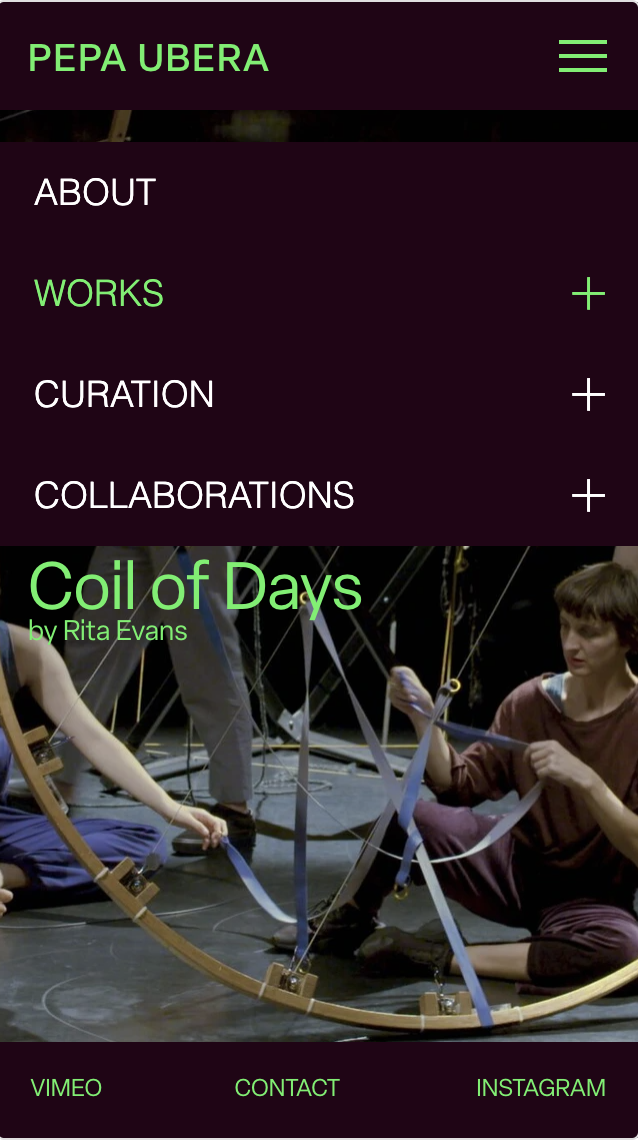The image size is (638, 1140).
Task: Open the About page
Action: tap(95, 192)
